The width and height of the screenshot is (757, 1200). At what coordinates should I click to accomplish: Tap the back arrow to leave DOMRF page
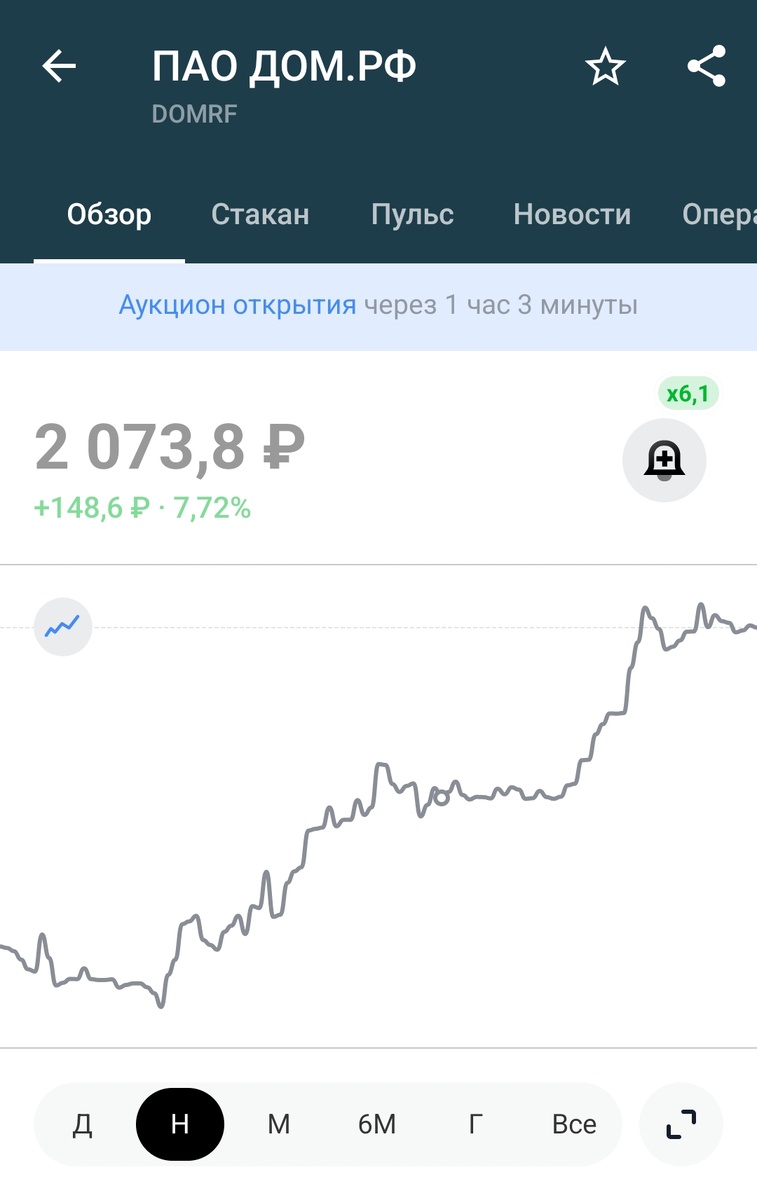(58, 66)
